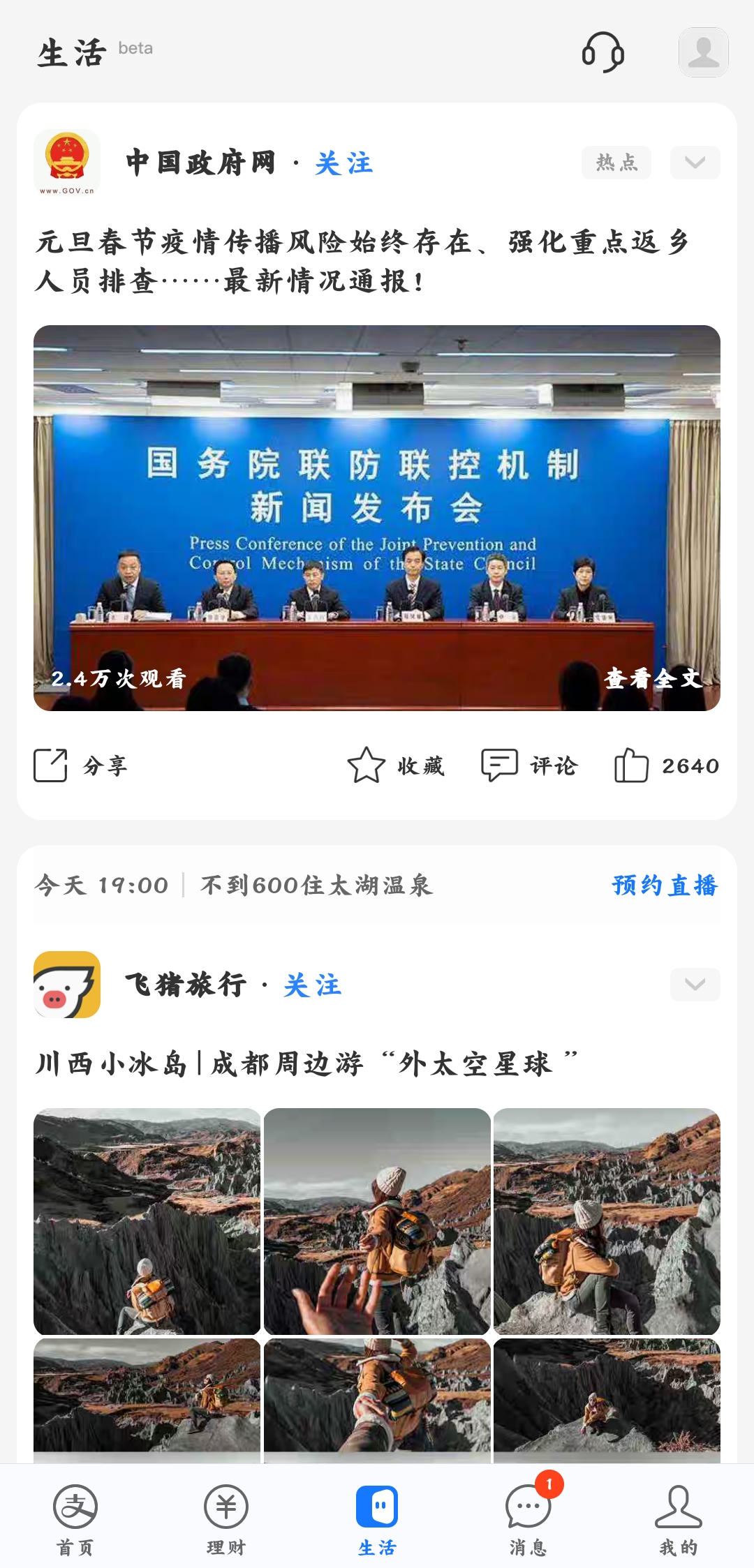This screenshot has width=754, height=1568.
Task: Tap the 热点 tag chip
Action: [616, 163]
